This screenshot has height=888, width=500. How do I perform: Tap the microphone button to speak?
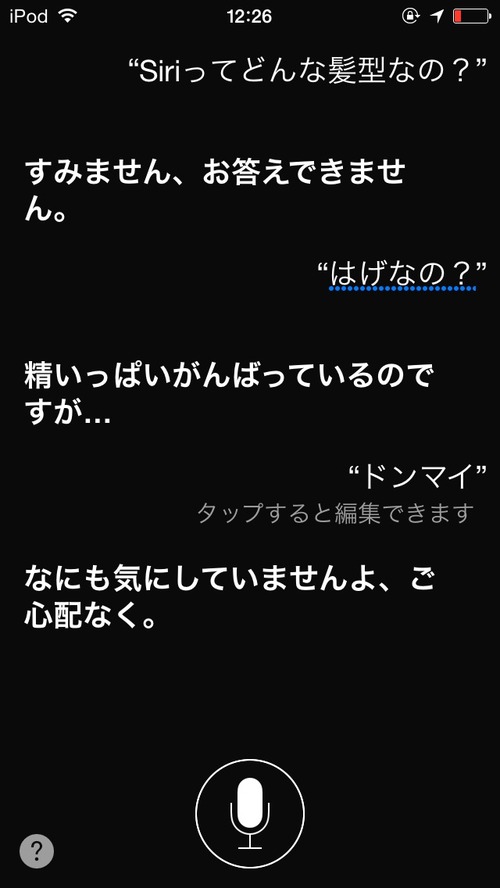click(250, 814)
